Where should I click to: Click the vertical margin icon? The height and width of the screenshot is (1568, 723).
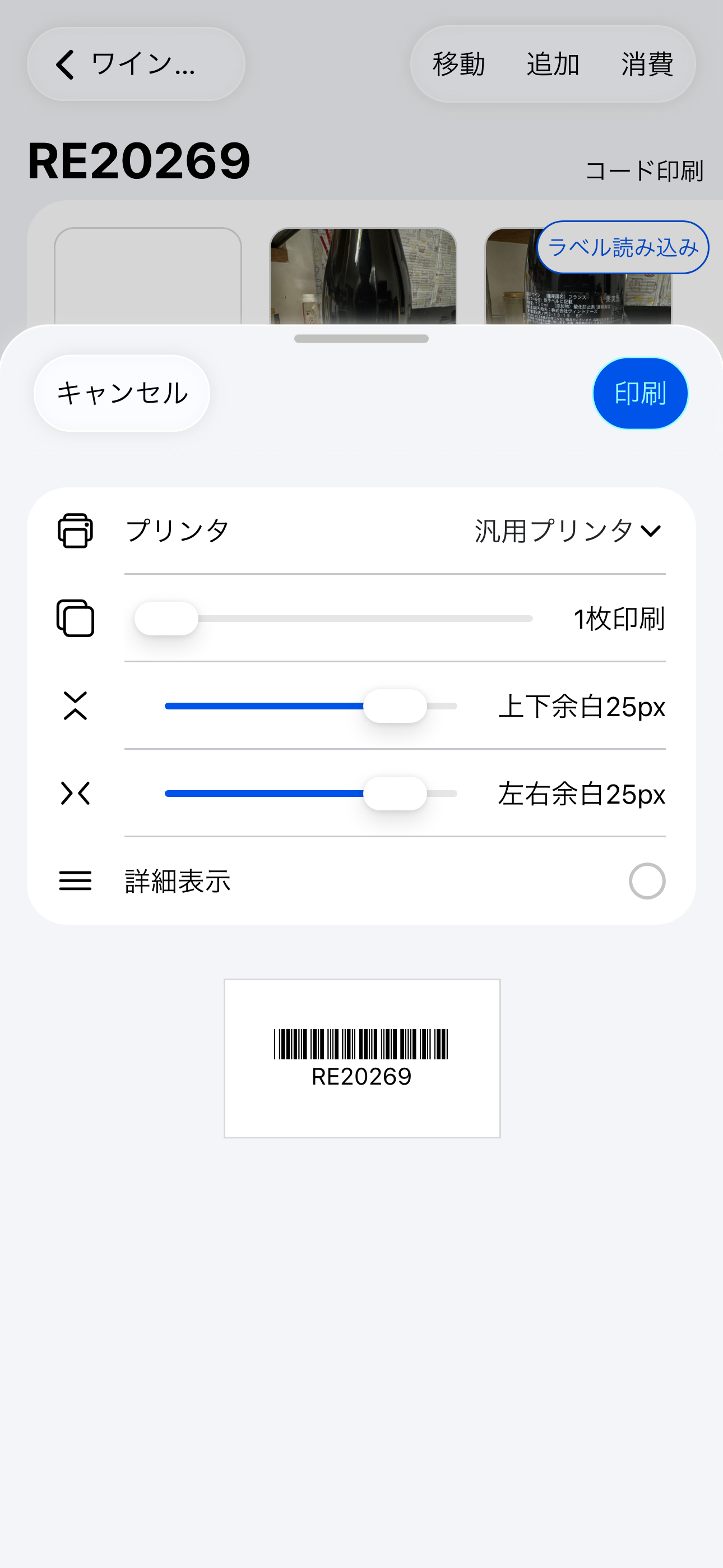(x=75, y=705)
